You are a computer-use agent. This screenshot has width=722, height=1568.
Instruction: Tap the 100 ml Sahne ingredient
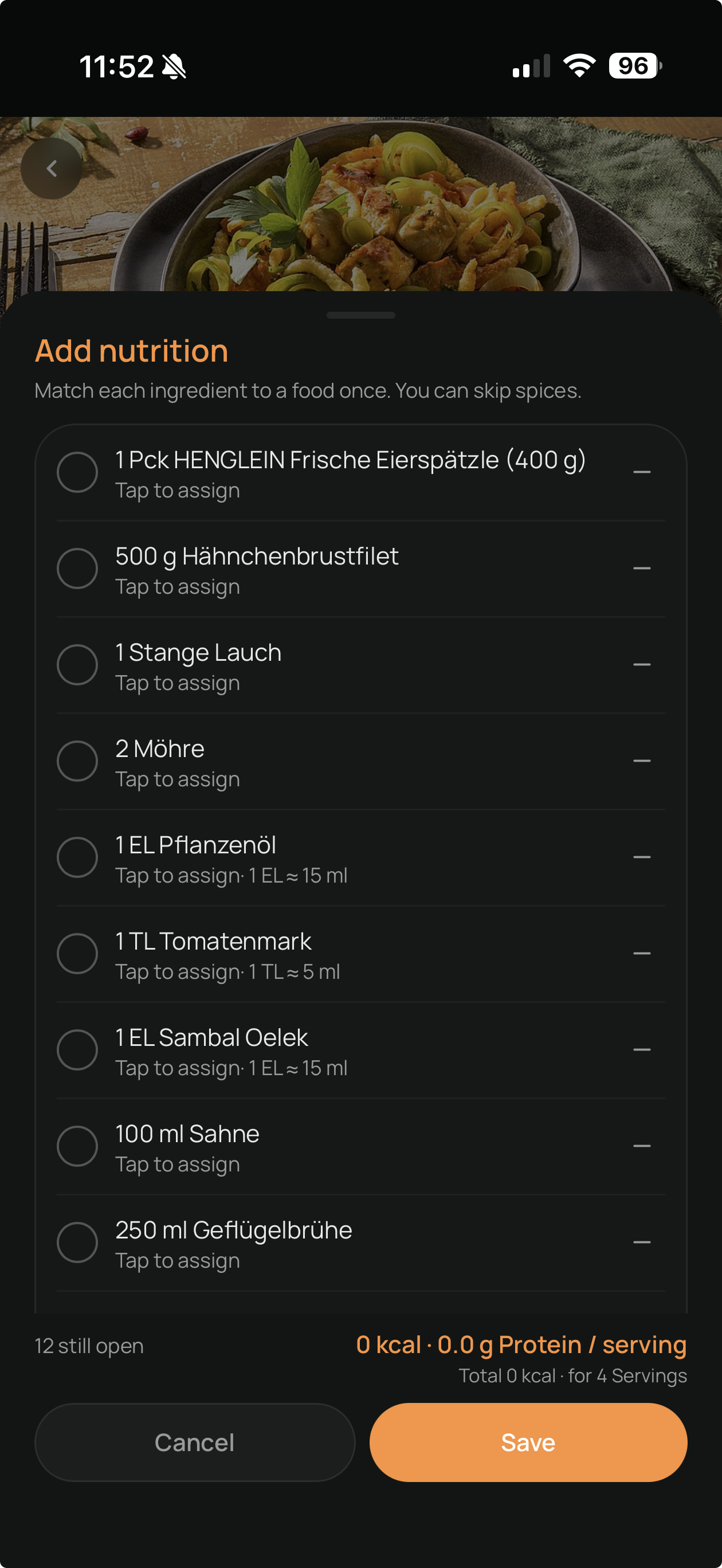pyautogui.click(x=361, y=1146)
